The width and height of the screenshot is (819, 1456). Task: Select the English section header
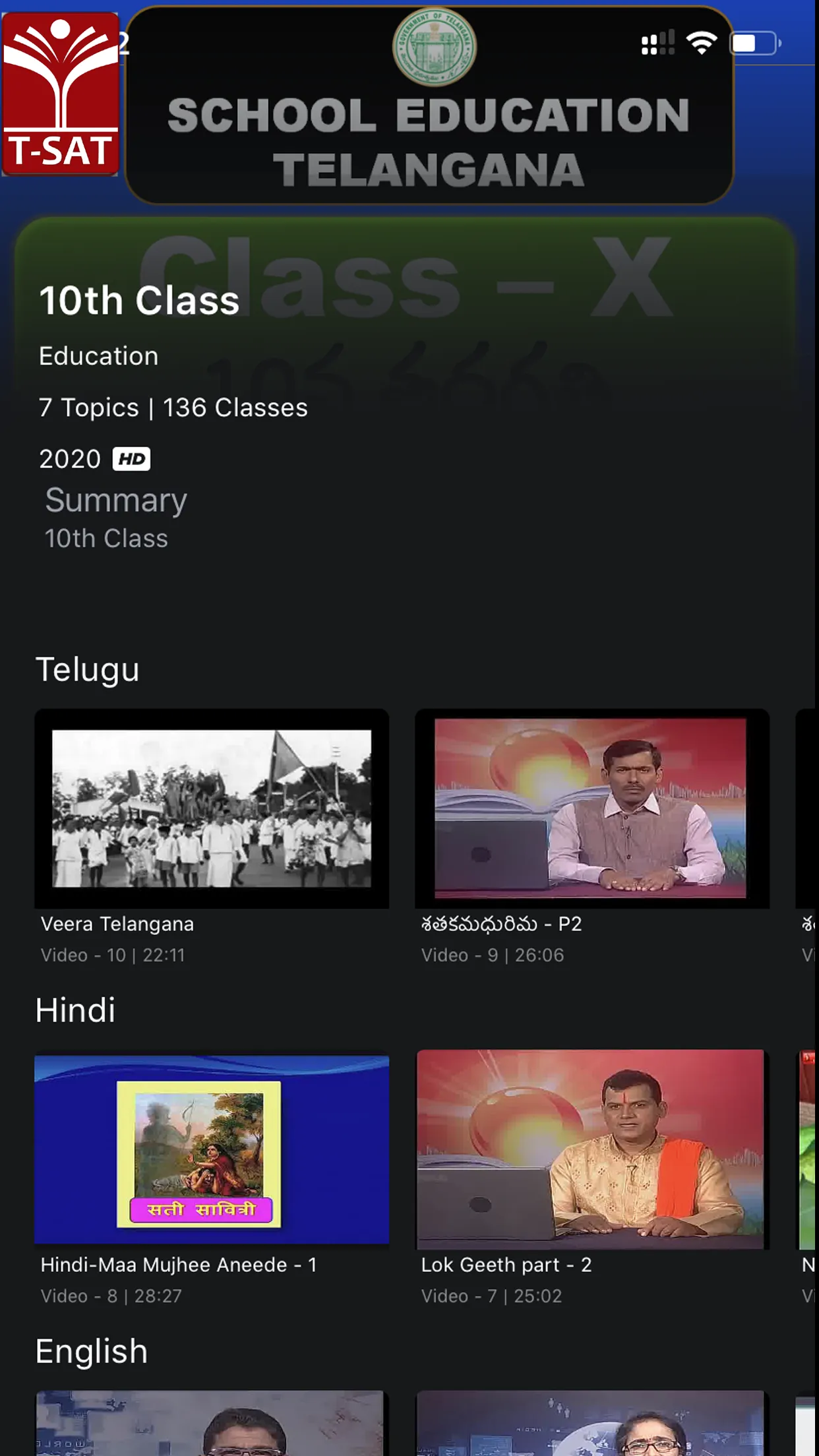[x=90, y=1350]
